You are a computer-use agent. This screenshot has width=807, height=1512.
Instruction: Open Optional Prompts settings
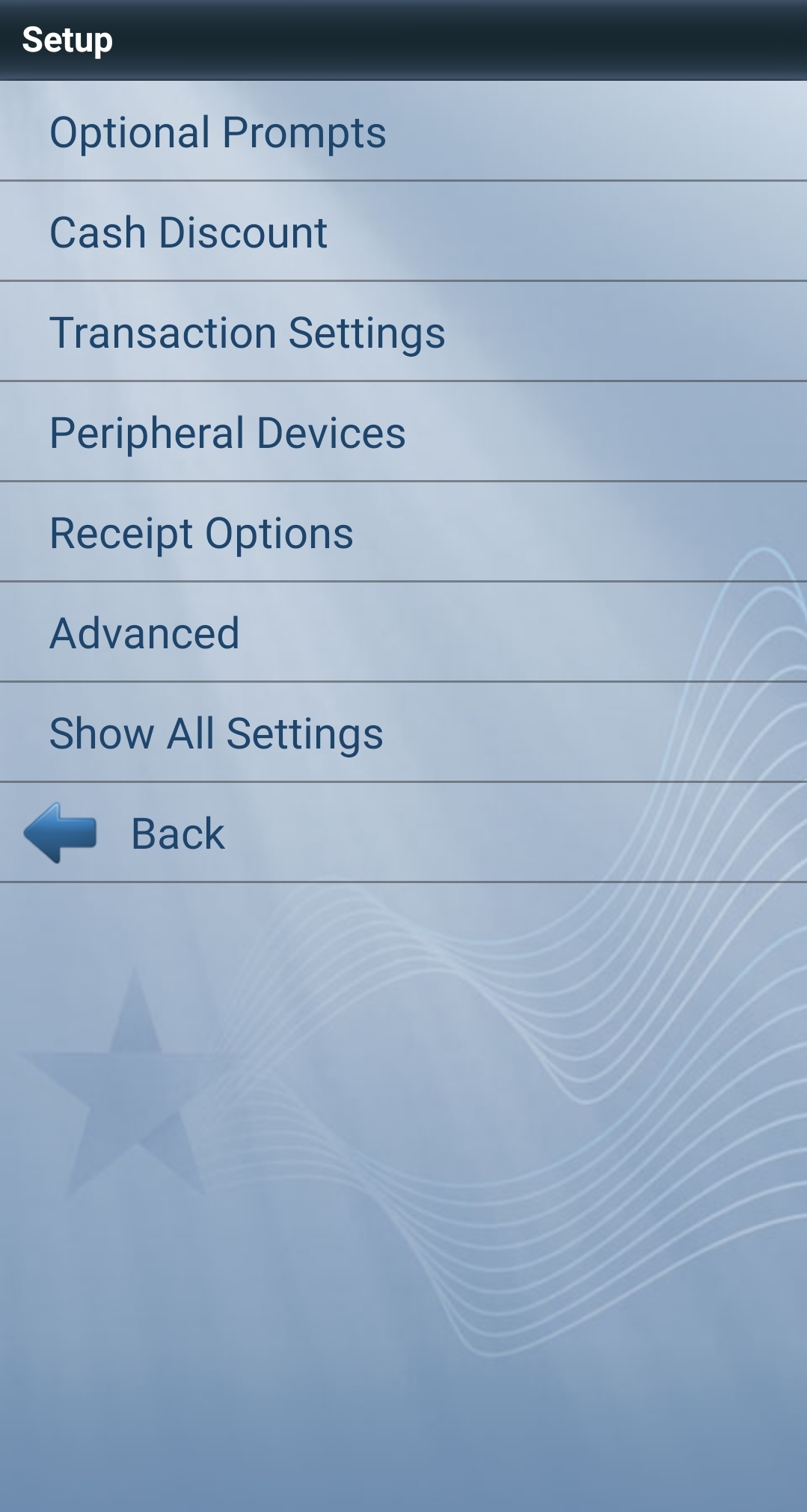point(218,133)
